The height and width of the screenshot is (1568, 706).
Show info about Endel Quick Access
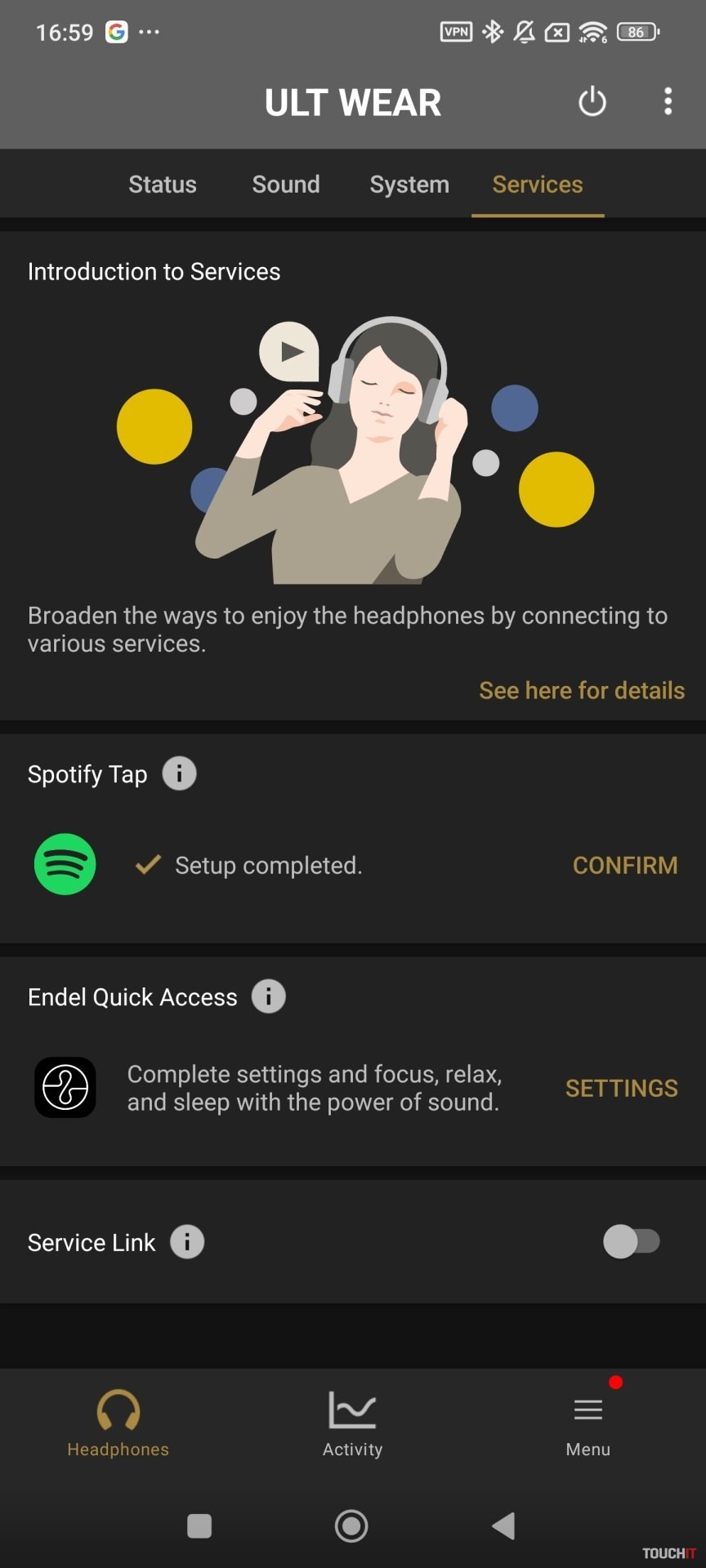(x=269, y=996)
